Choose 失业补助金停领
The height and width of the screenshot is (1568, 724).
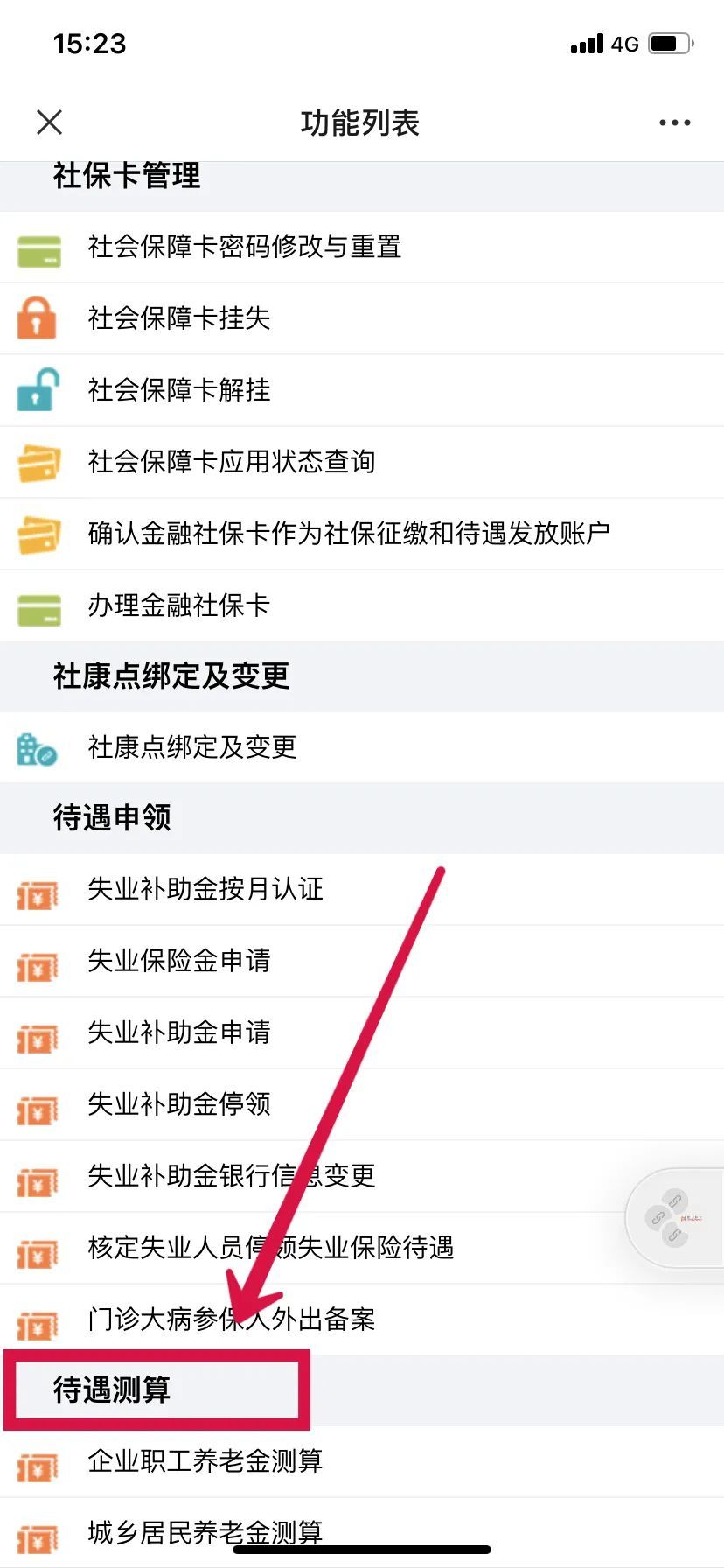pos(362,1105)
